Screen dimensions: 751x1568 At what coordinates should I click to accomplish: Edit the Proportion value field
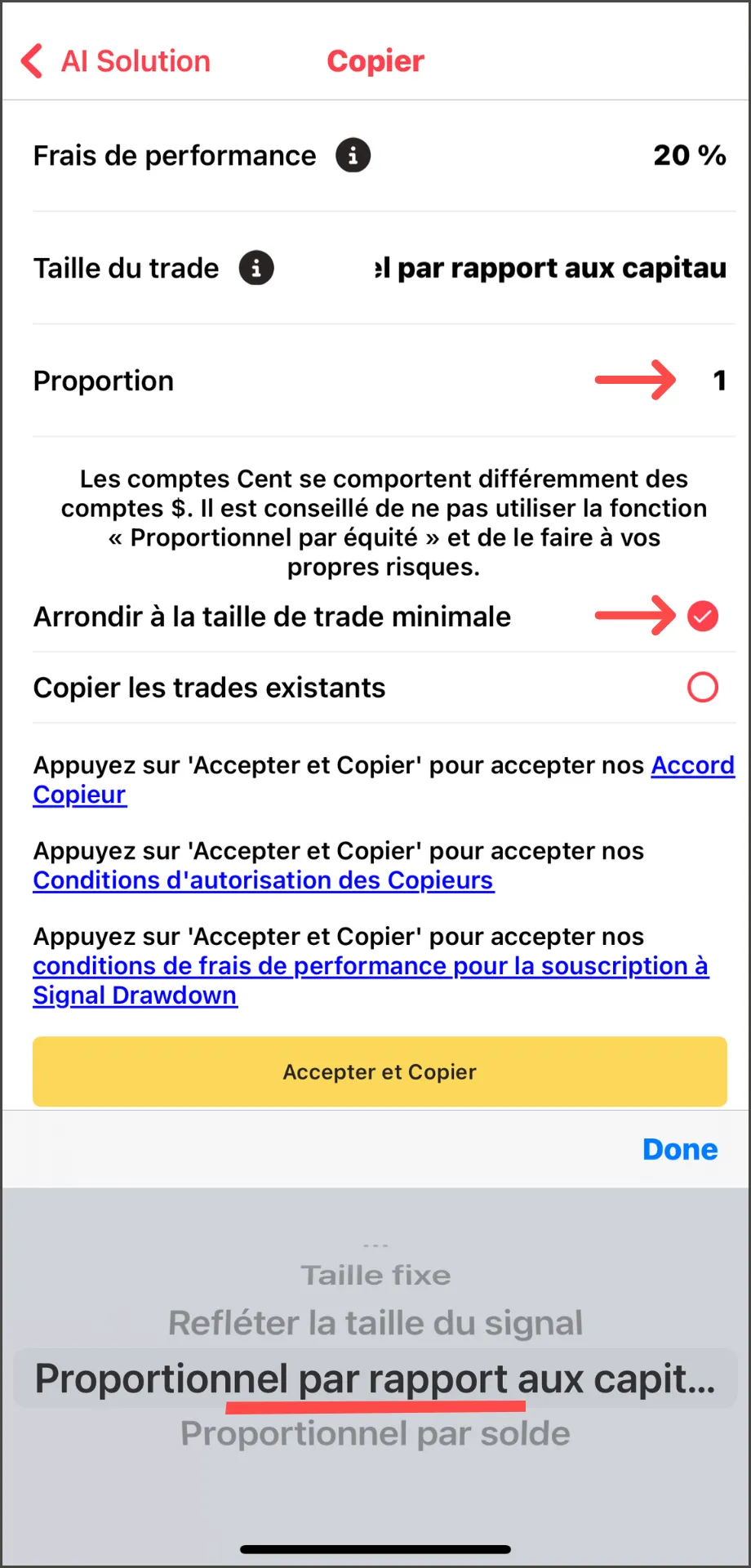coord(719,381)
